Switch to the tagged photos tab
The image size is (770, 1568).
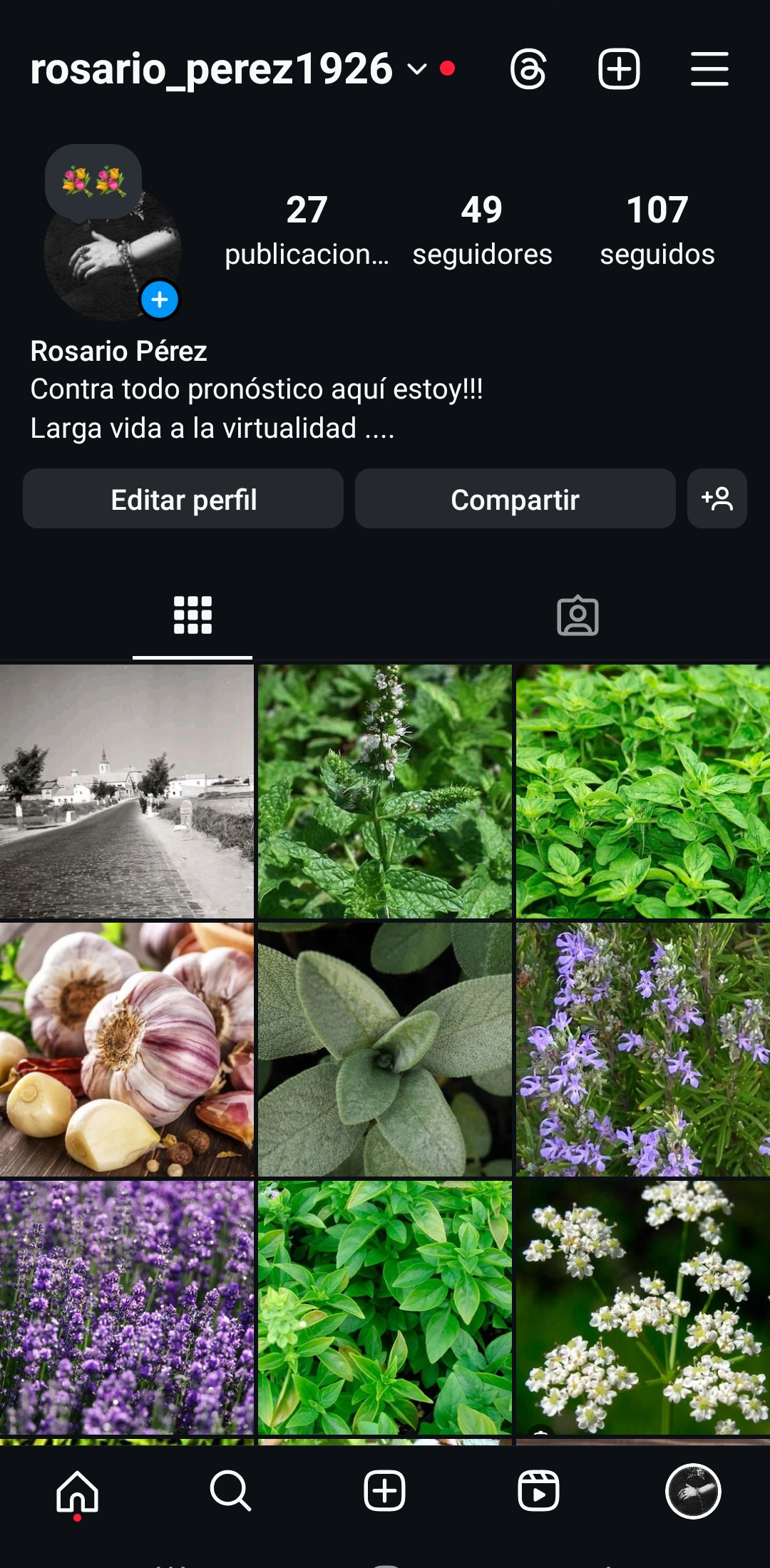577,615
